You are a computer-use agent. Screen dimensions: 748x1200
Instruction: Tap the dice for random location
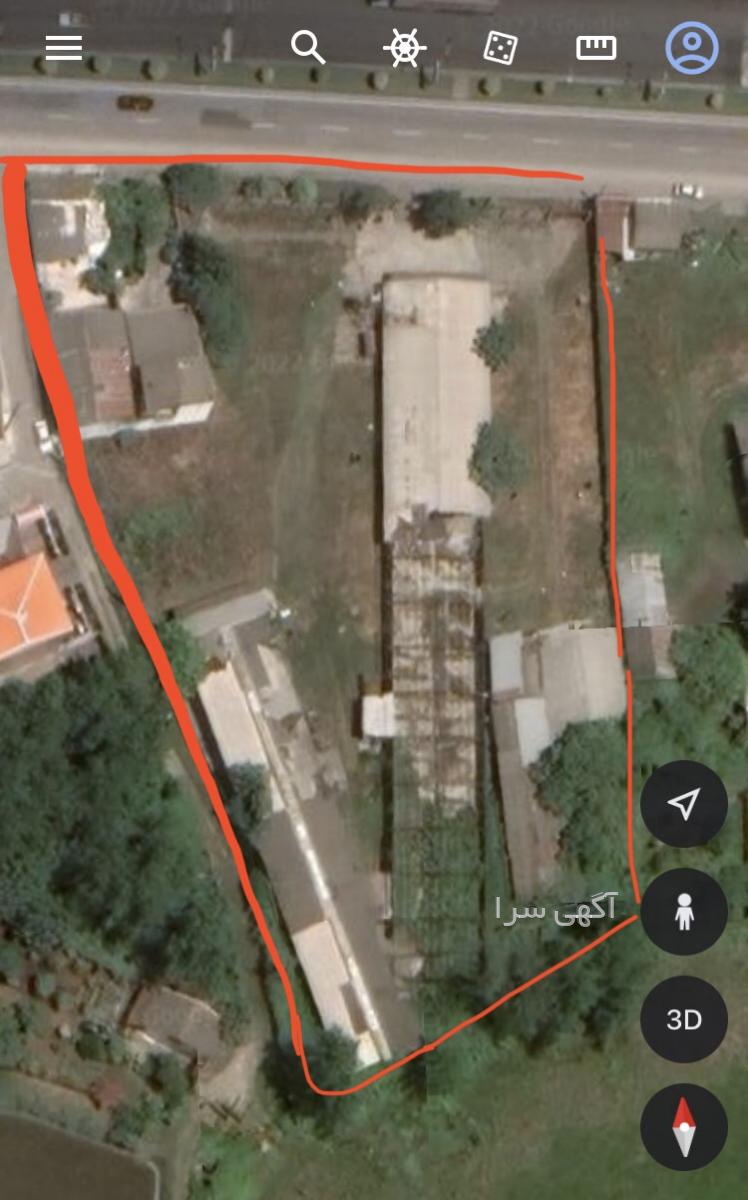pyautogui.click(x=500, y=47)
